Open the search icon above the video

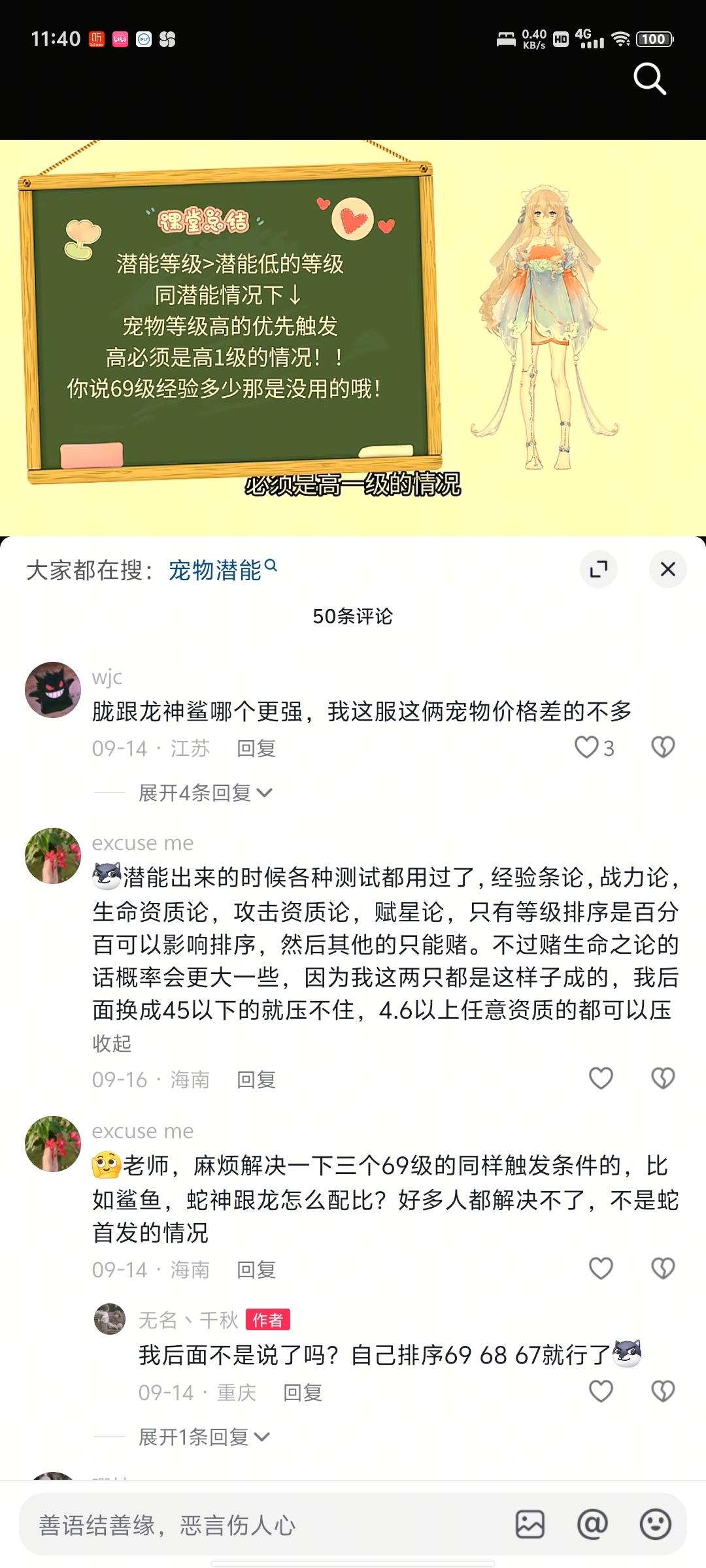pos(649,79)
